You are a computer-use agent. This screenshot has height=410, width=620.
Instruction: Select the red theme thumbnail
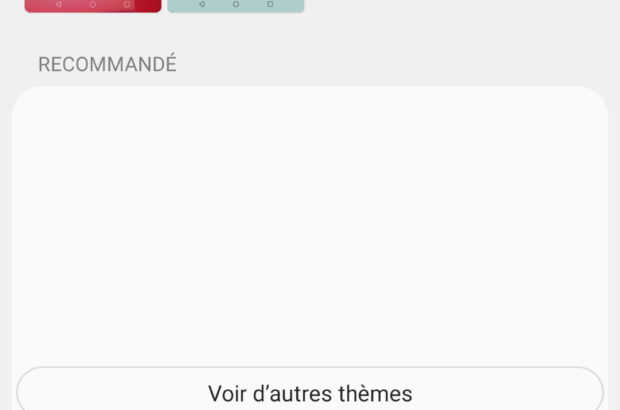pyautogui.click(x=92, y=5)
